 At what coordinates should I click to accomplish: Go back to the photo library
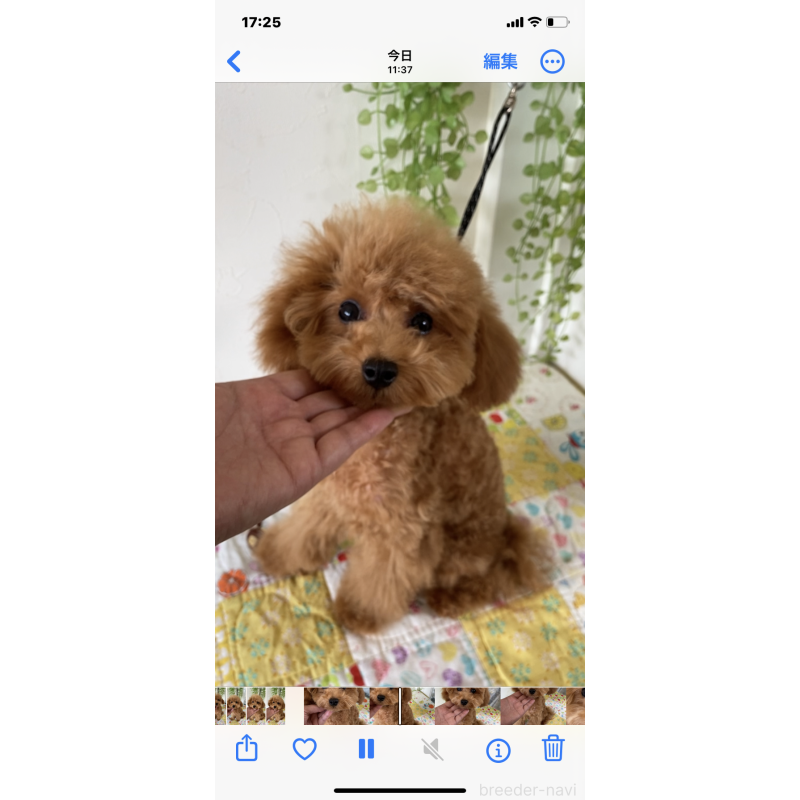[x=234, y=61]
